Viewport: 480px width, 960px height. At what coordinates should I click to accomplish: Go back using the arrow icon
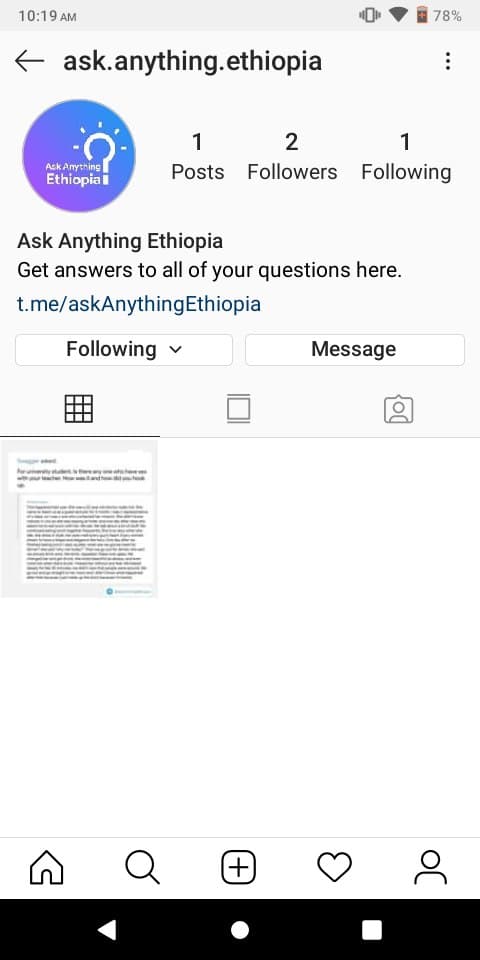pyautogui.click(x=29, y=61)
